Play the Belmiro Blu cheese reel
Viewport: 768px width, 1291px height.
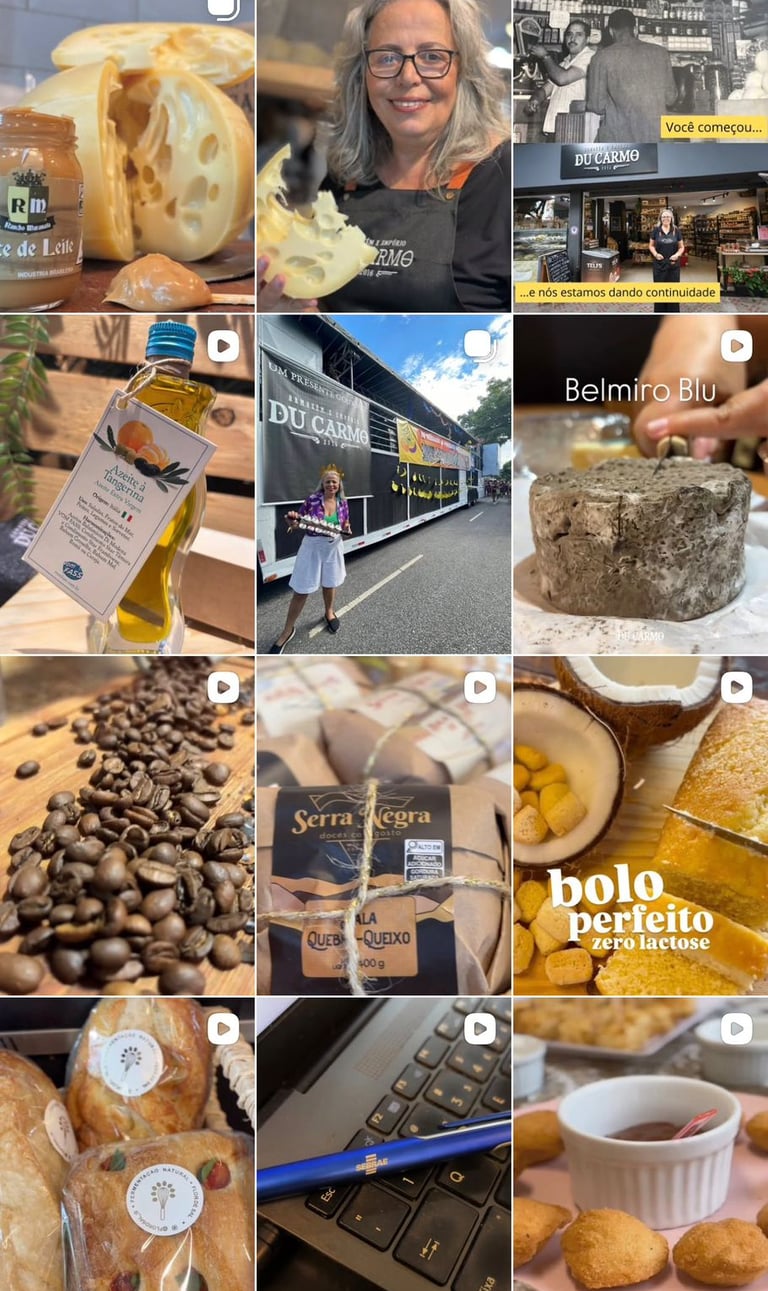tap(641, 485)
